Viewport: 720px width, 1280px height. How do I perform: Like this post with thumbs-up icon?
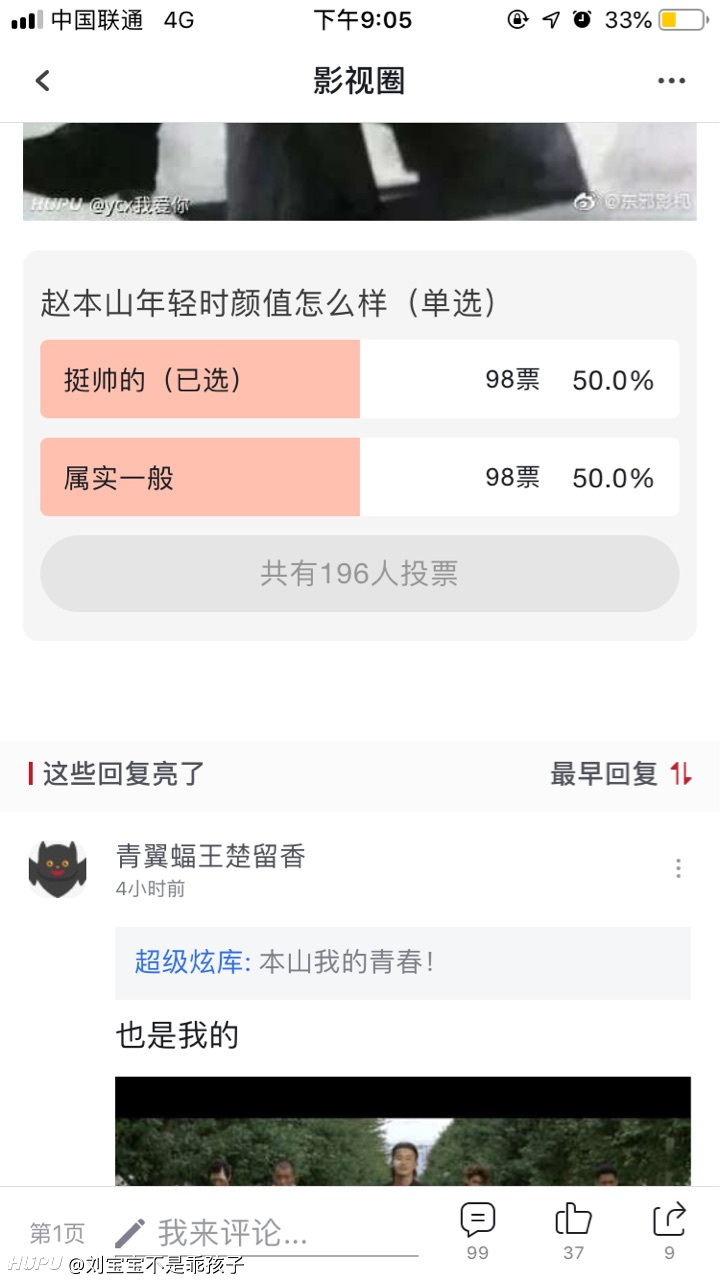pyautogui.click(x=573, y=1230)
